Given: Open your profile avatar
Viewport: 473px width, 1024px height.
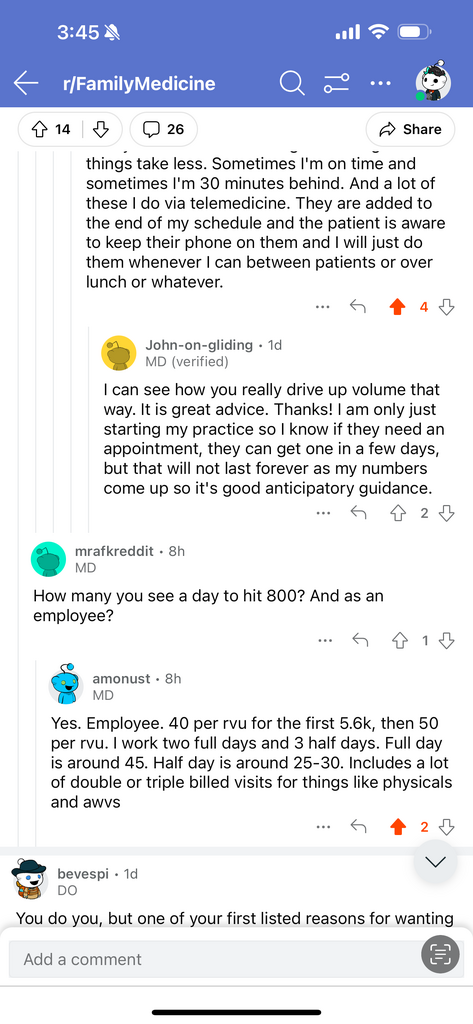Looking at the screenshot, I should tap(432, 82).
